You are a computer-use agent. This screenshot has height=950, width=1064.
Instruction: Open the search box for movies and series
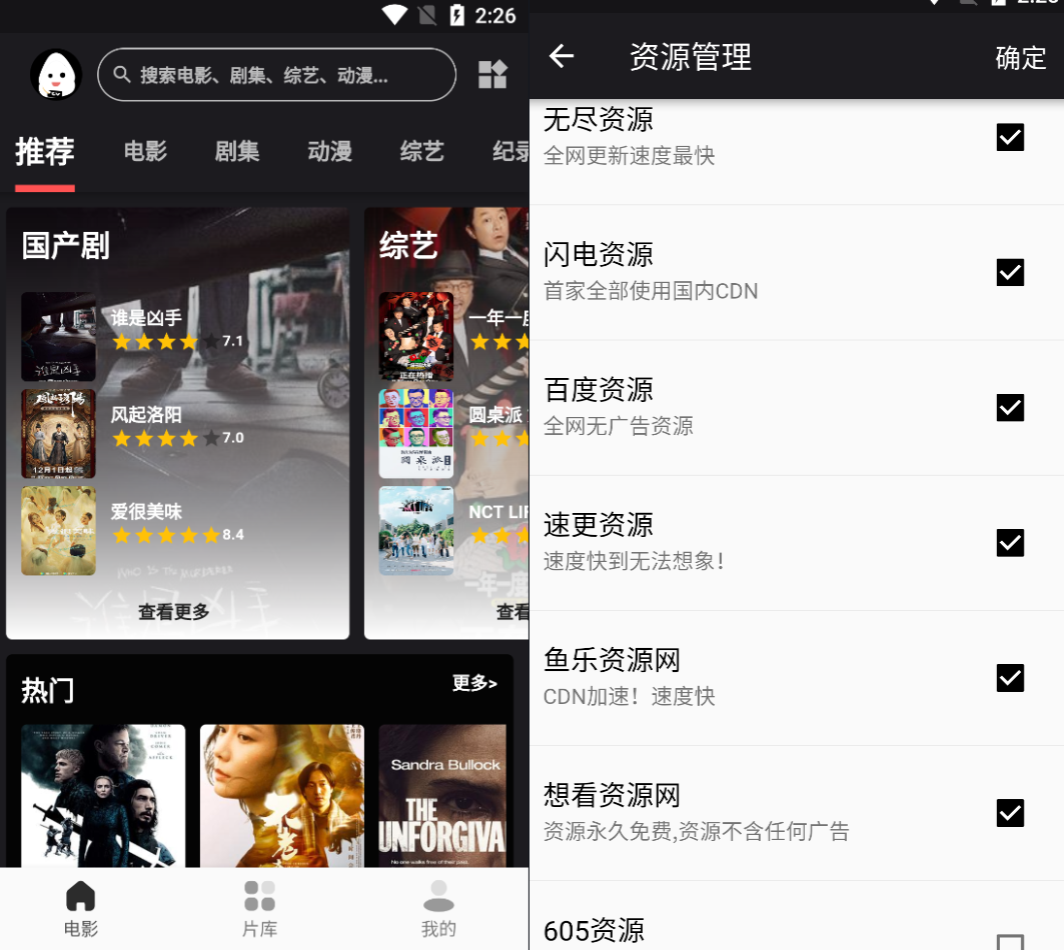click(x=276, y=75)
